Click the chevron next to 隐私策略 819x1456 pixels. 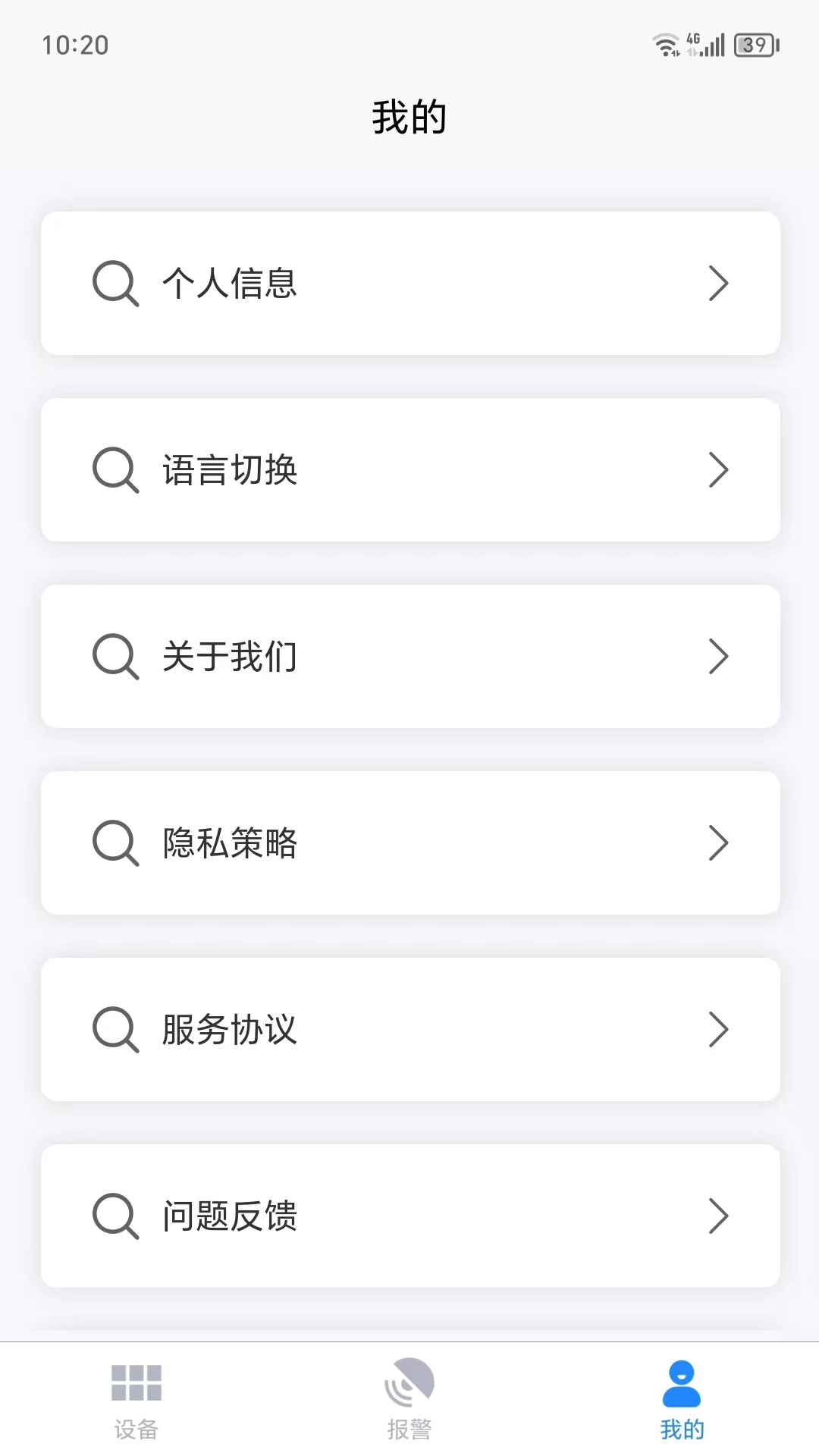click(719, 843)
